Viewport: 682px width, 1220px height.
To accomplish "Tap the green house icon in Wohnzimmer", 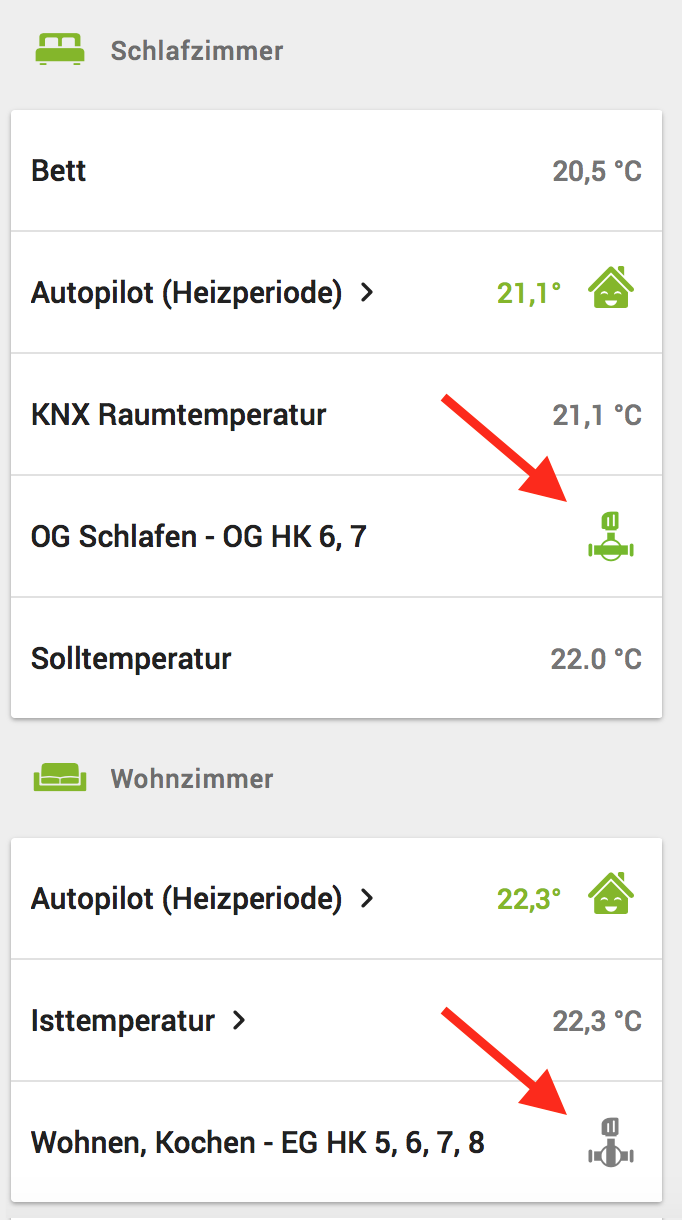I will coord(611,895).
